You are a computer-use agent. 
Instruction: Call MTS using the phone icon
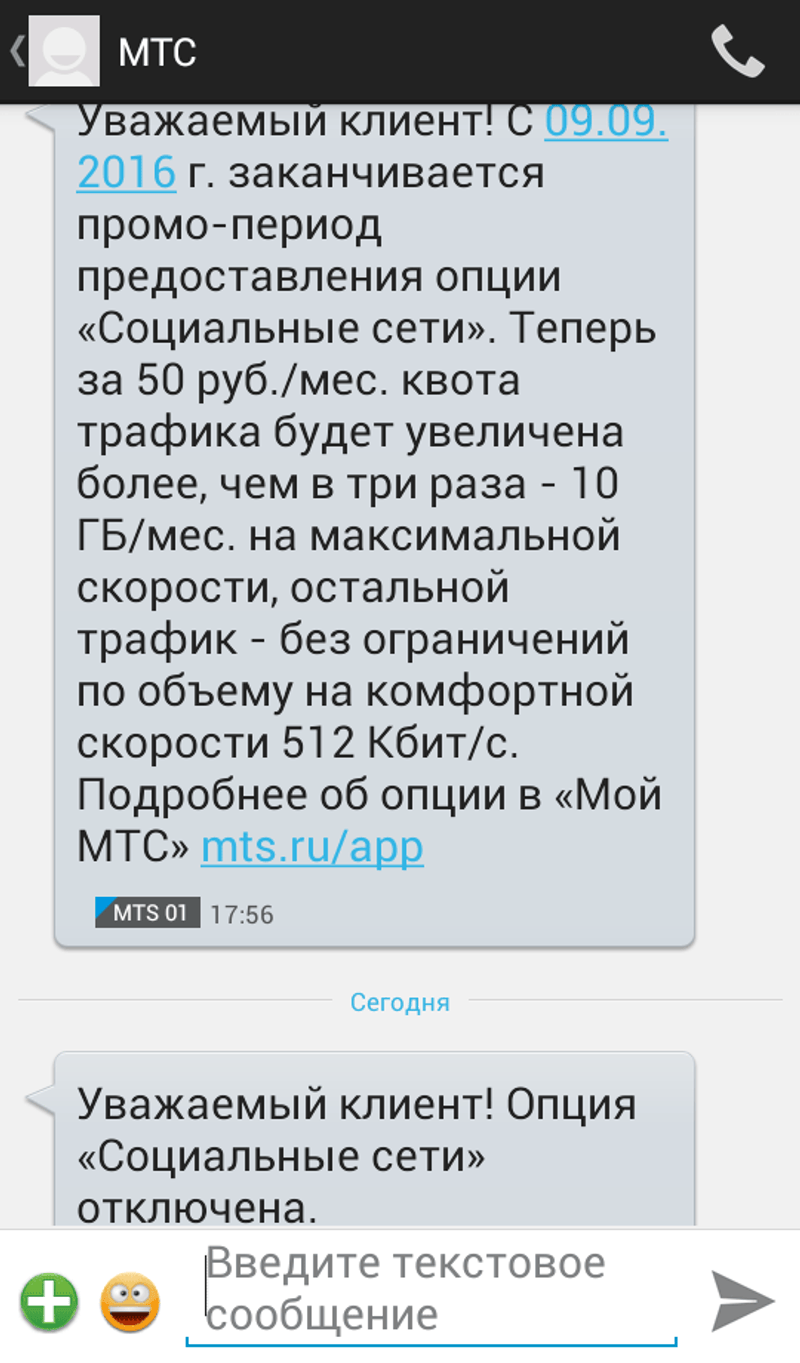tap(738, 52)
